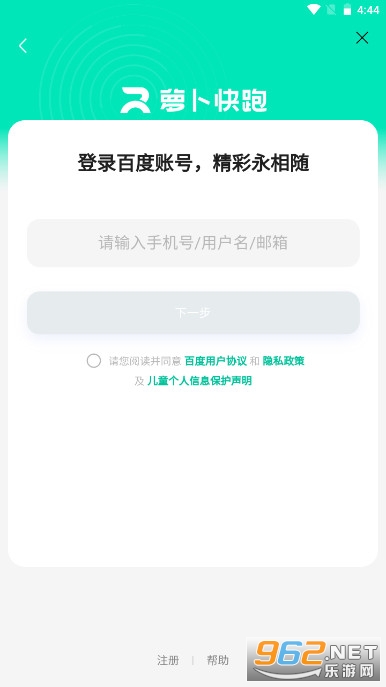The height and width of the screenshot is (687, 386).
Task: Open 帮助 at the bottom
Action: pos(218,660)
